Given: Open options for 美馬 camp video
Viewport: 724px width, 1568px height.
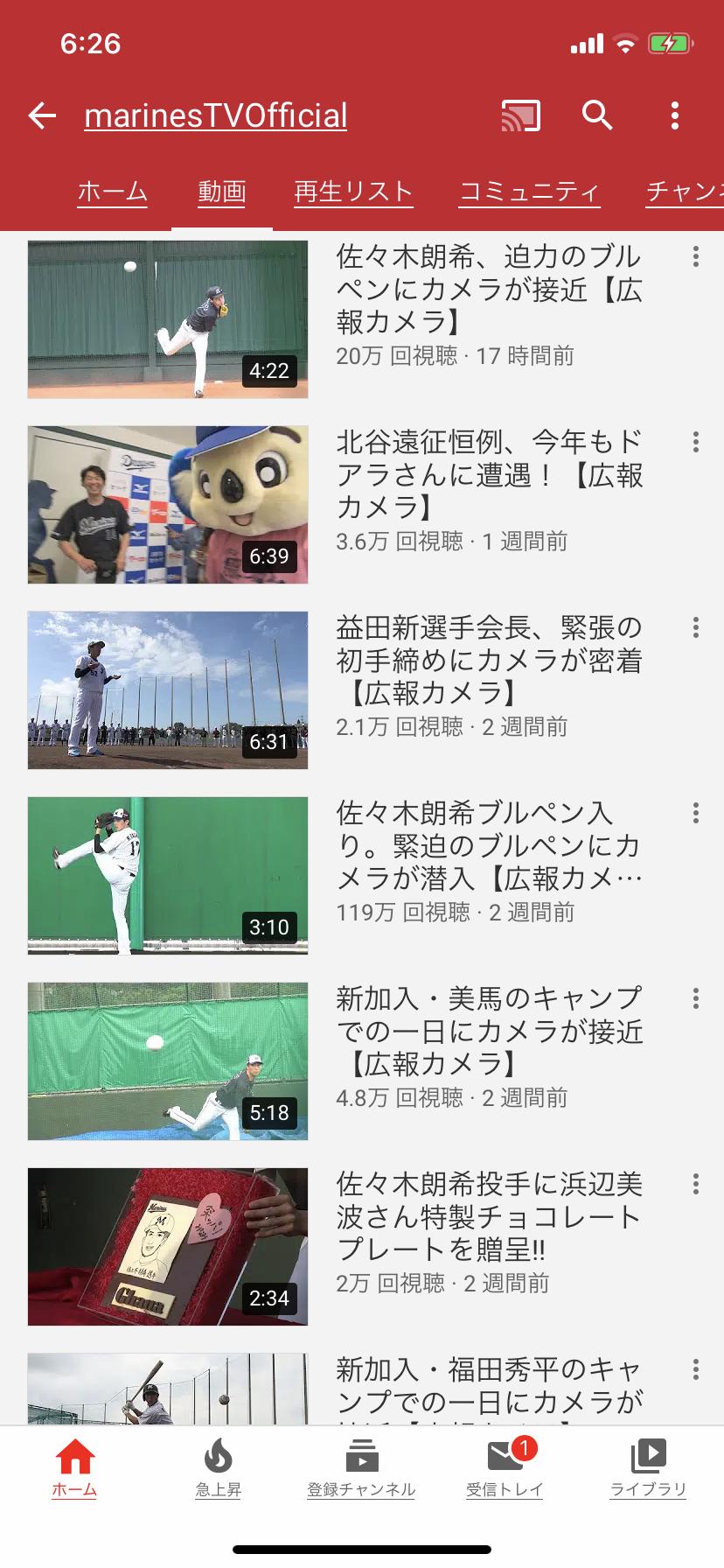Looking at the screenshot, I should click(696, 998).
